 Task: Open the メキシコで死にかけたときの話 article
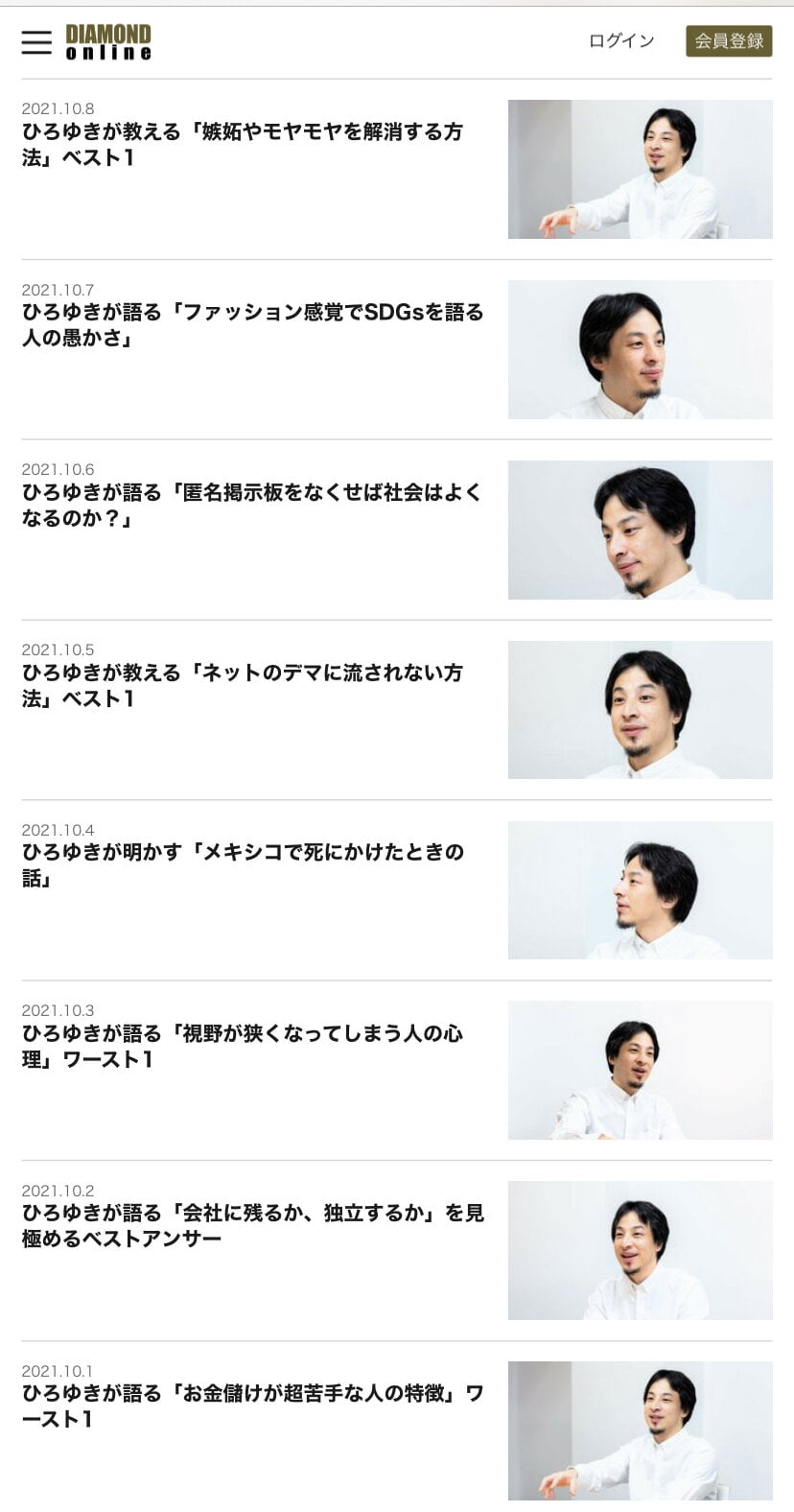[x=243, y=864]
